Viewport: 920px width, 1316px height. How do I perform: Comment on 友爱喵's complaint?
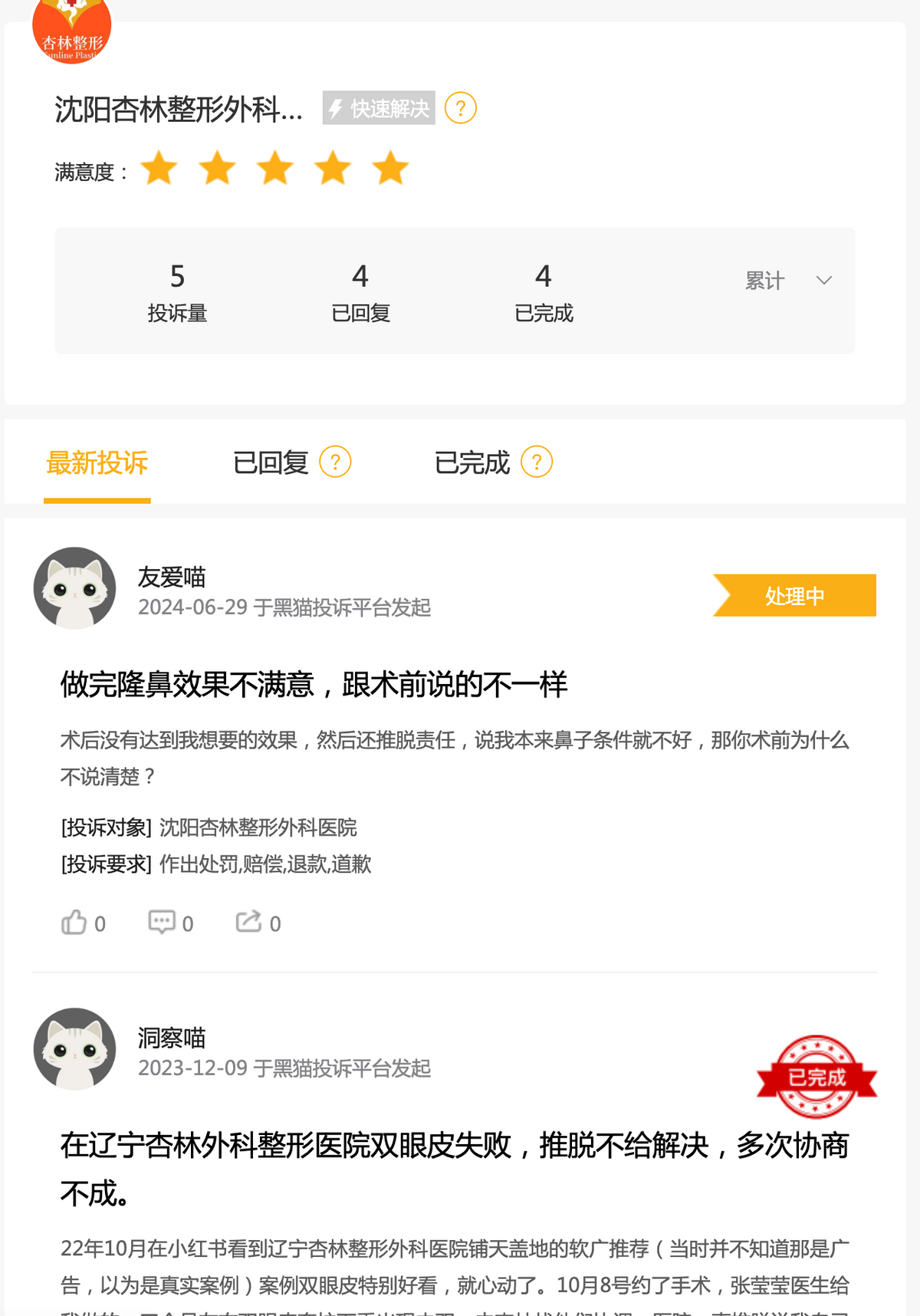point(162,922)
